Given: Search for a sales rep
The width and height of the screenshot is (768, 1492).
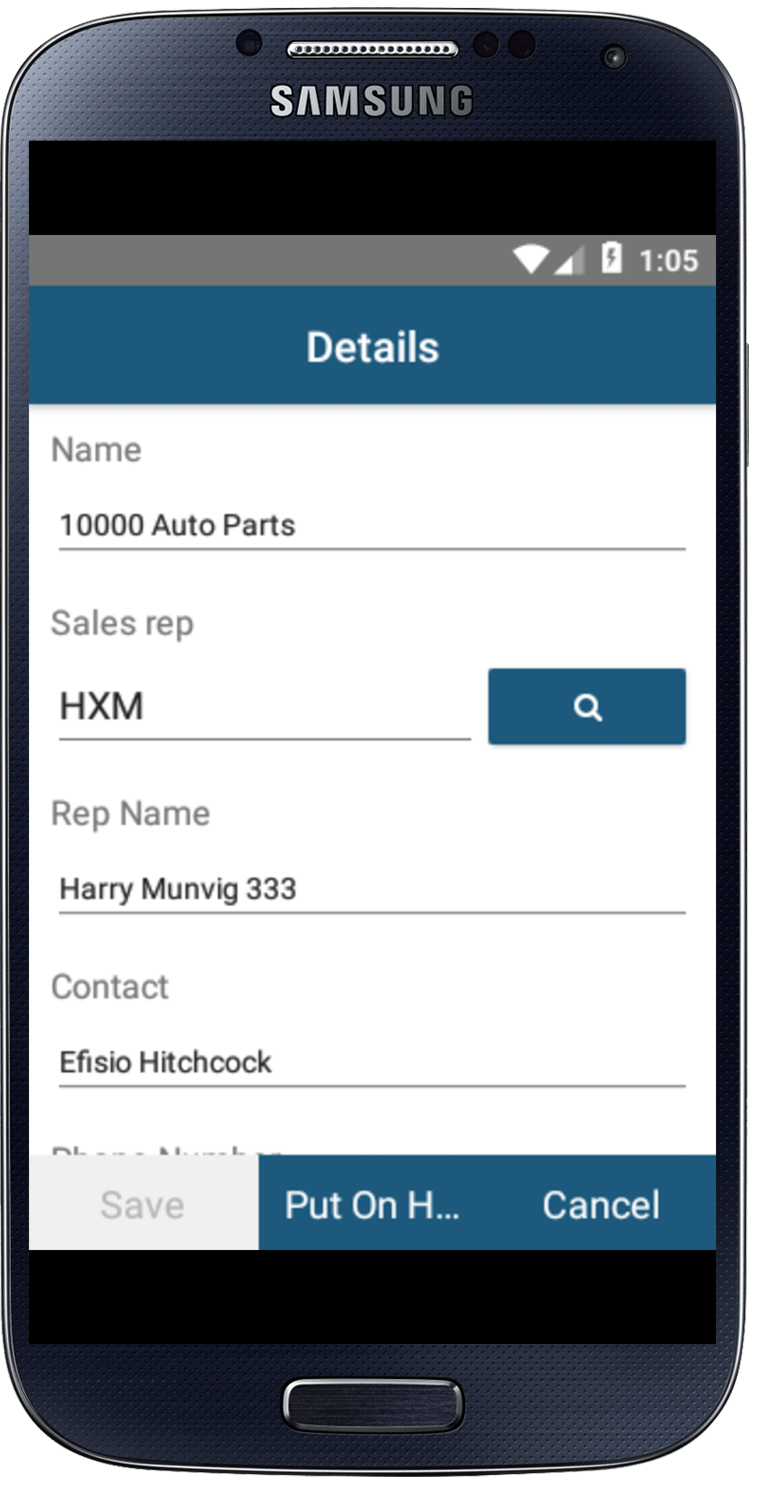Looking at the screenshot, I should coord(587,707).
